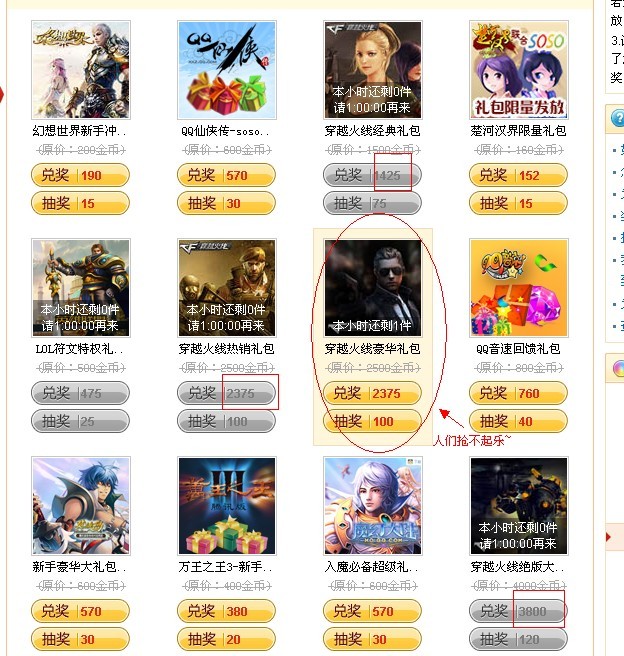The image size is (624, 656).
Task: Redeem QQ仙侠传 gift pack for 570
Action: pos(227,175)
